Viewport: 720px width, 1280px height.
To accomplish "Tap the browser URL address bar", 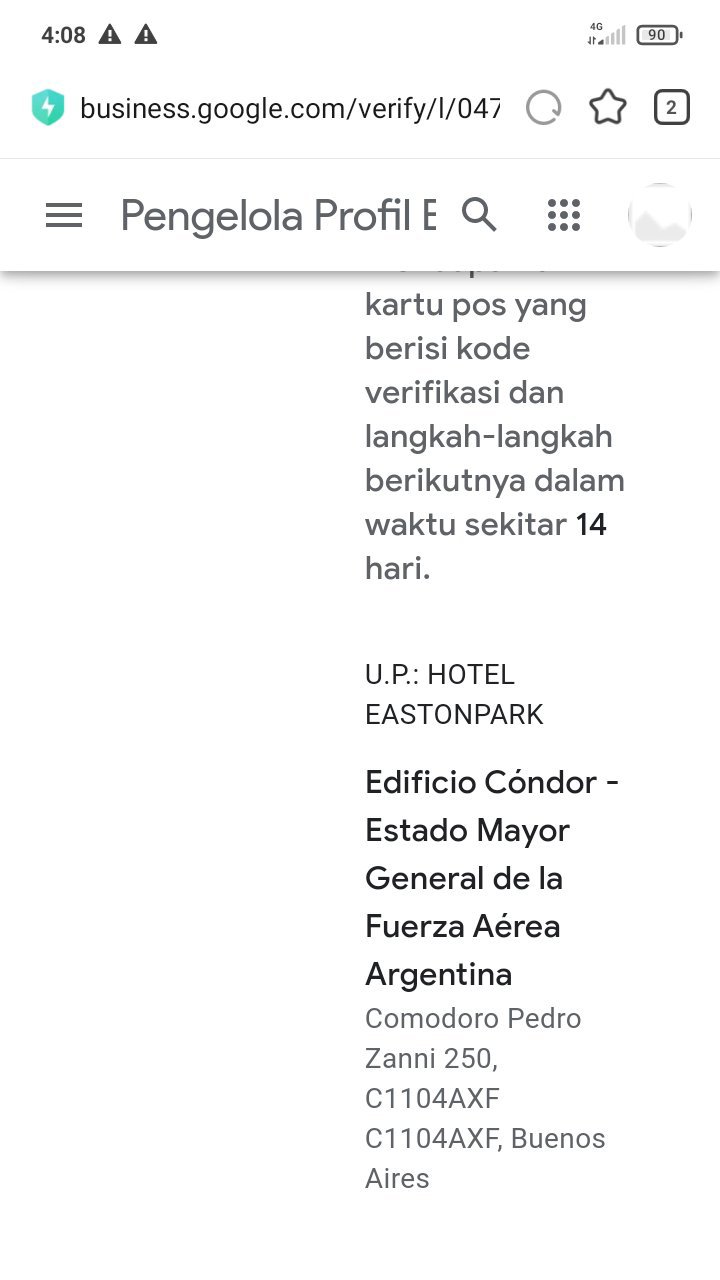I will 289,108.
